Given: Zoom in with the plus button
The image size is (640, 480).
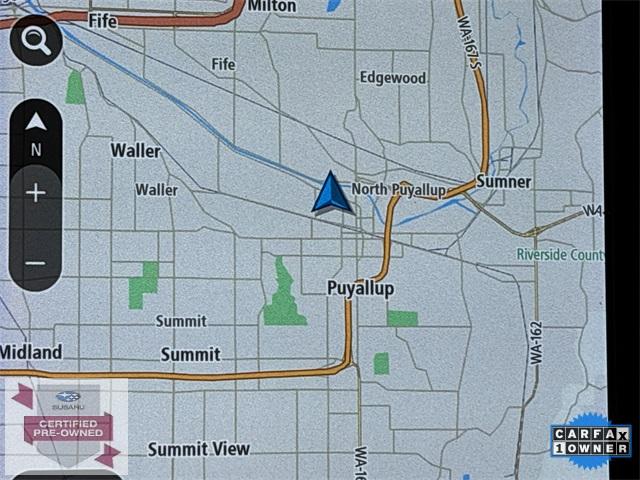Looking at the screenshot, I should click(36, 193).
